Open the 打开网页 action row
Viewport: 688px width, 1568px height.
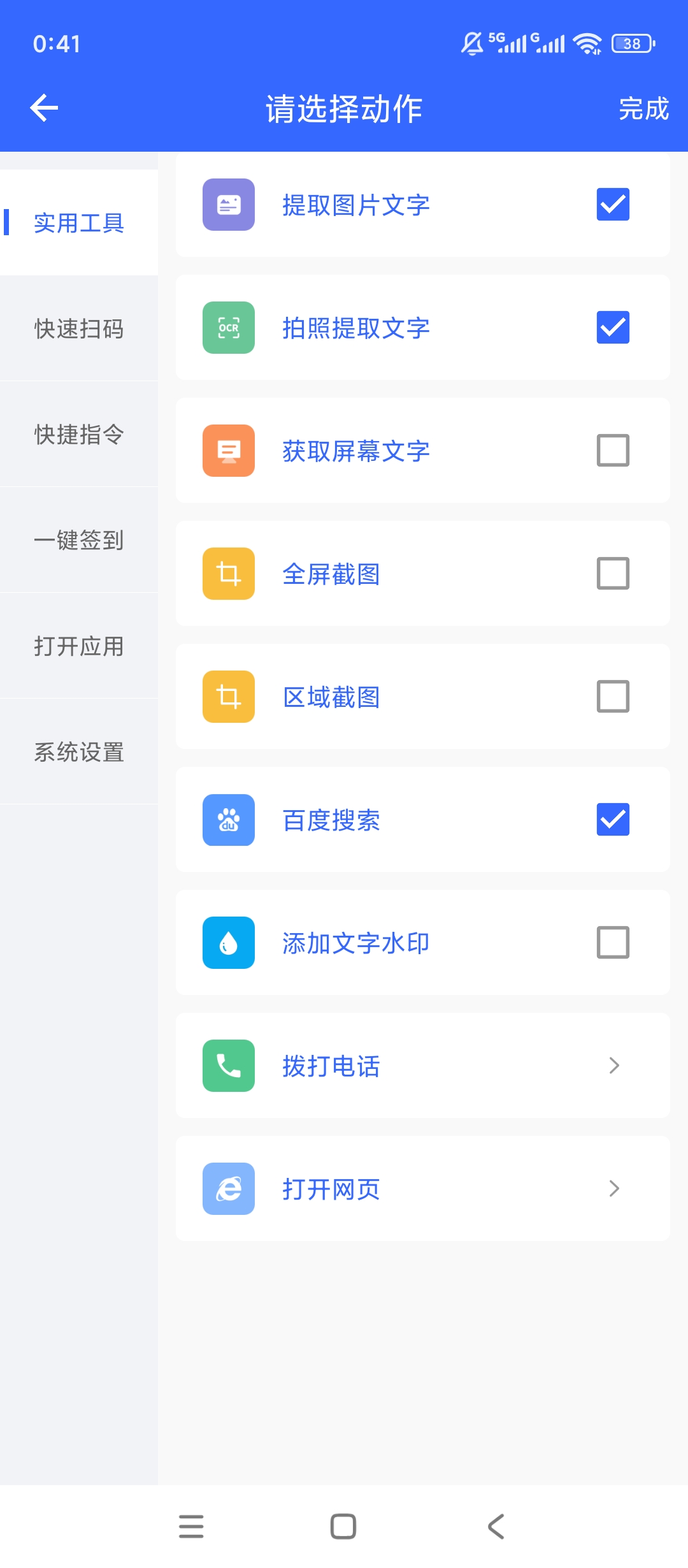click(423, 1188)
